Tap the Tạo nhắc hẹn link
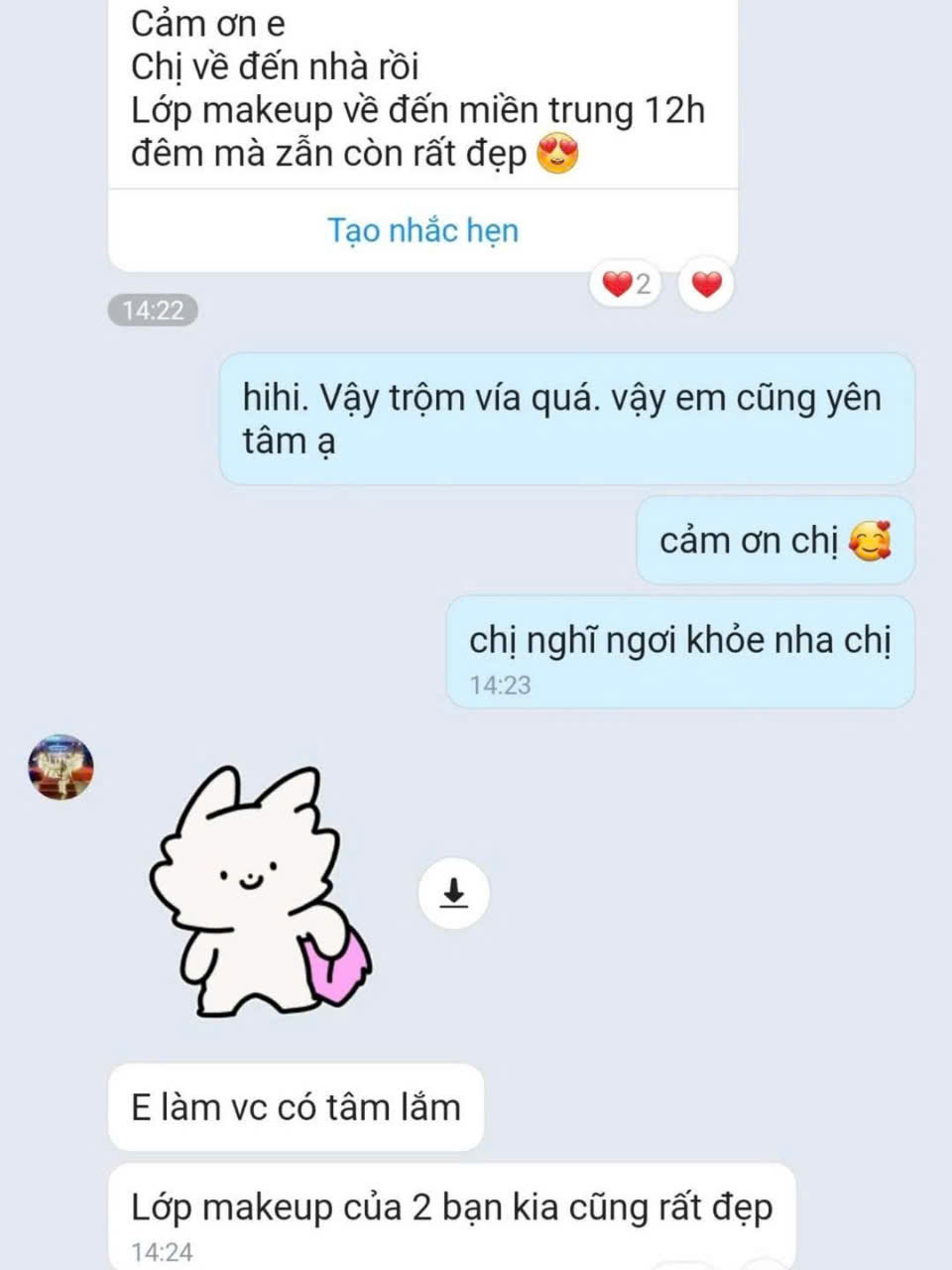 pos(422,231)
